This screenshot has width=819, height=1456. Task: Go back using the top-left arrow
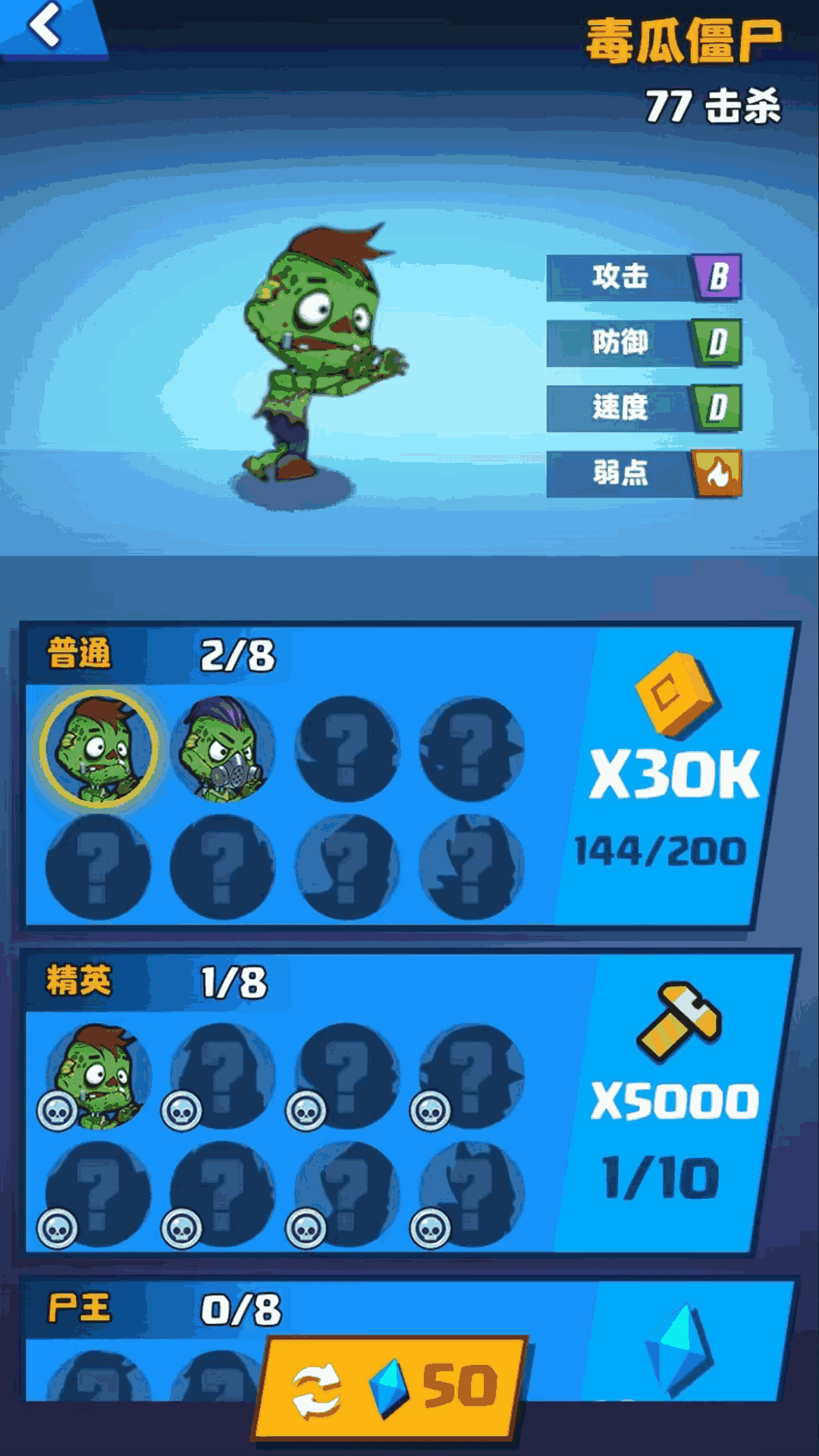[x=45, y=27]
